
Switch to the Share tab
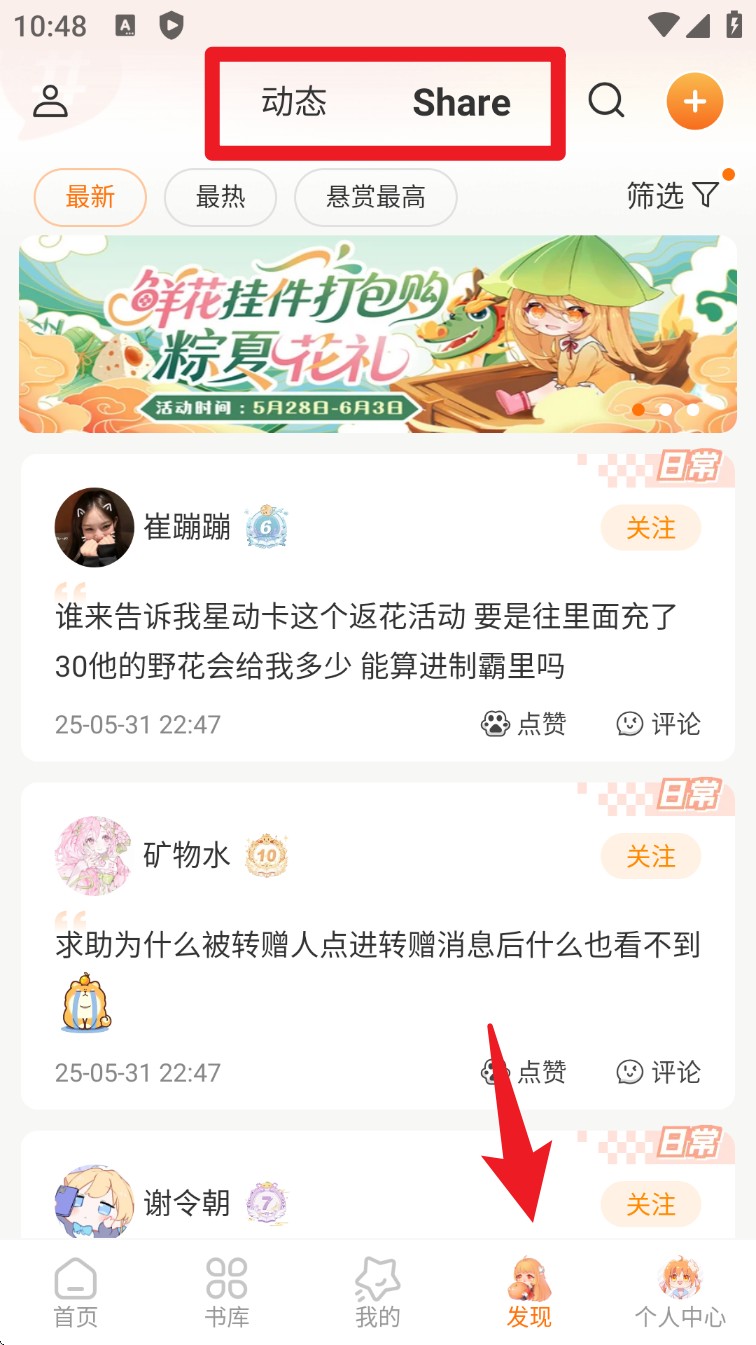coord(461,102)
